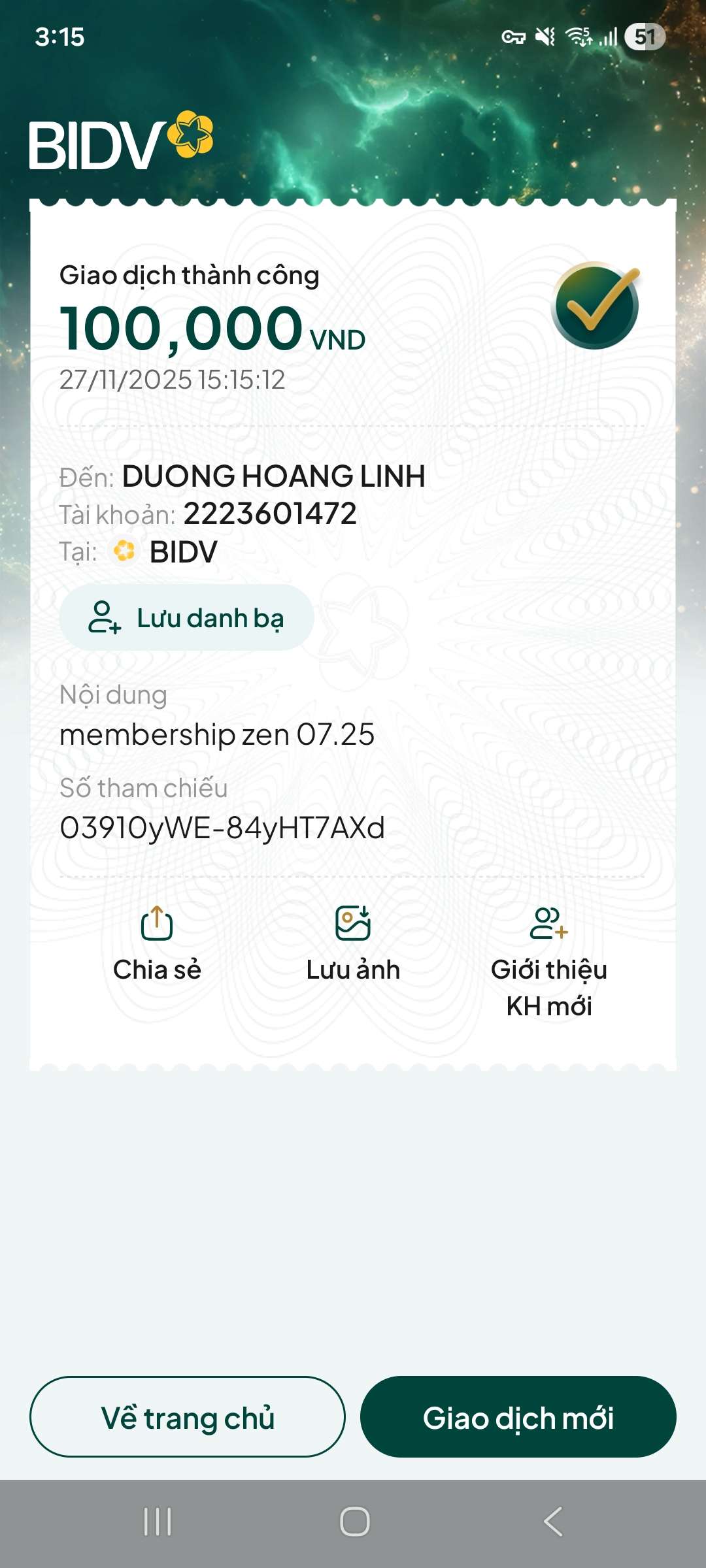The image size is (706, 1568).
Task: Tap the system back button
Action: click(x=553, y=1522)
